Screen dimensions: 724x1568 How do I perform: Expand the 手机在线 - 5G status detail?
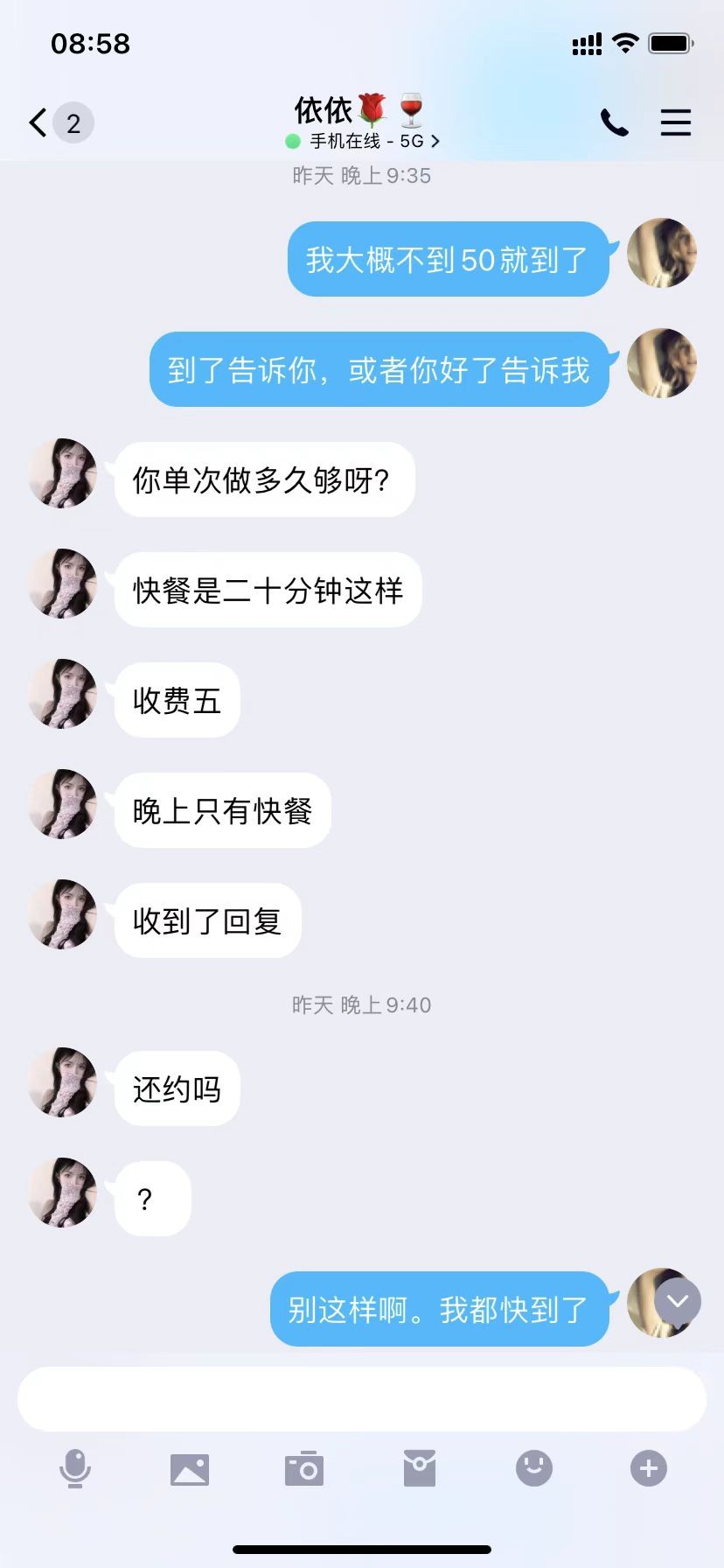361,141
